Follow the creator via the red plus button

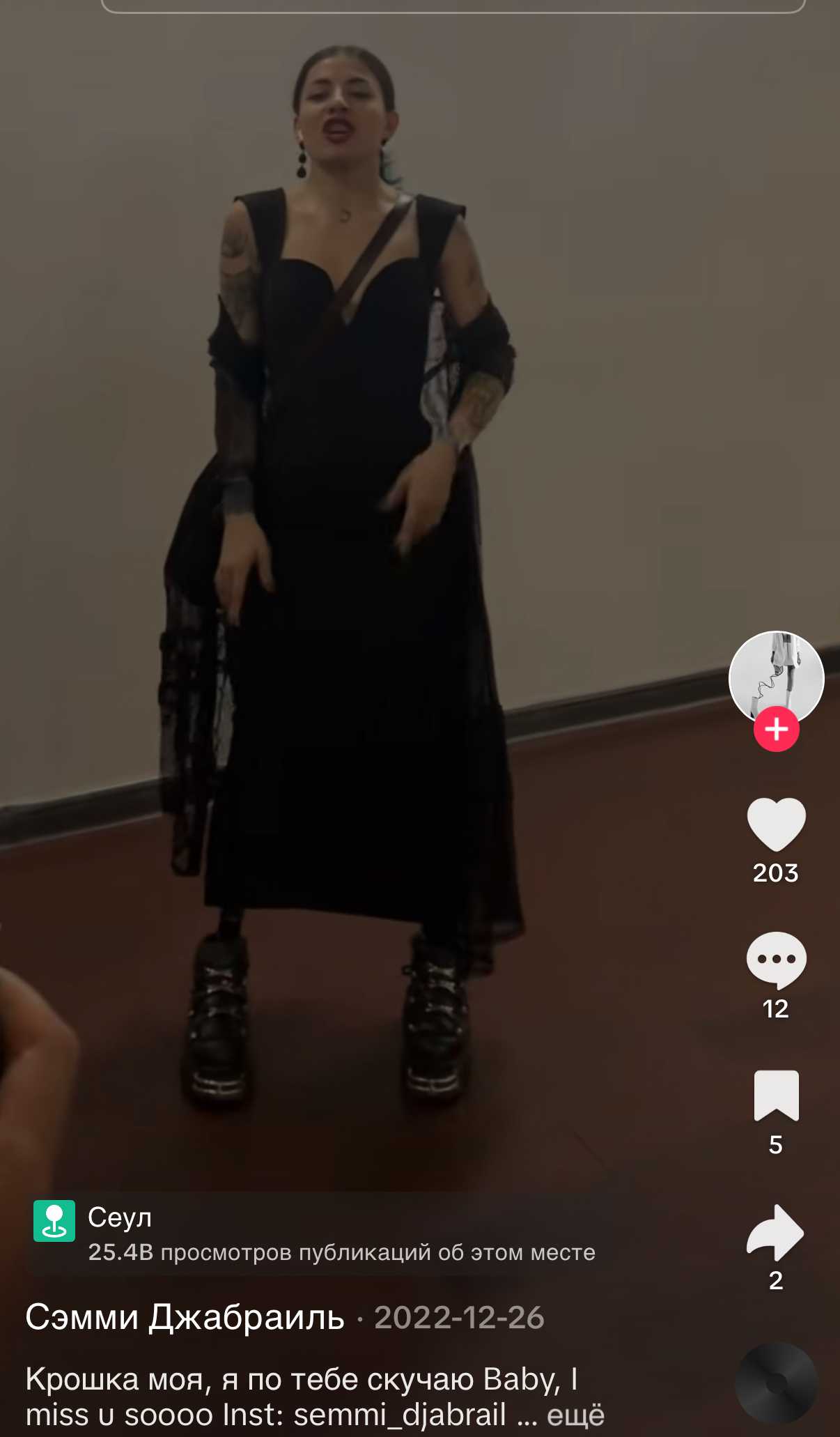click(776, 729)
